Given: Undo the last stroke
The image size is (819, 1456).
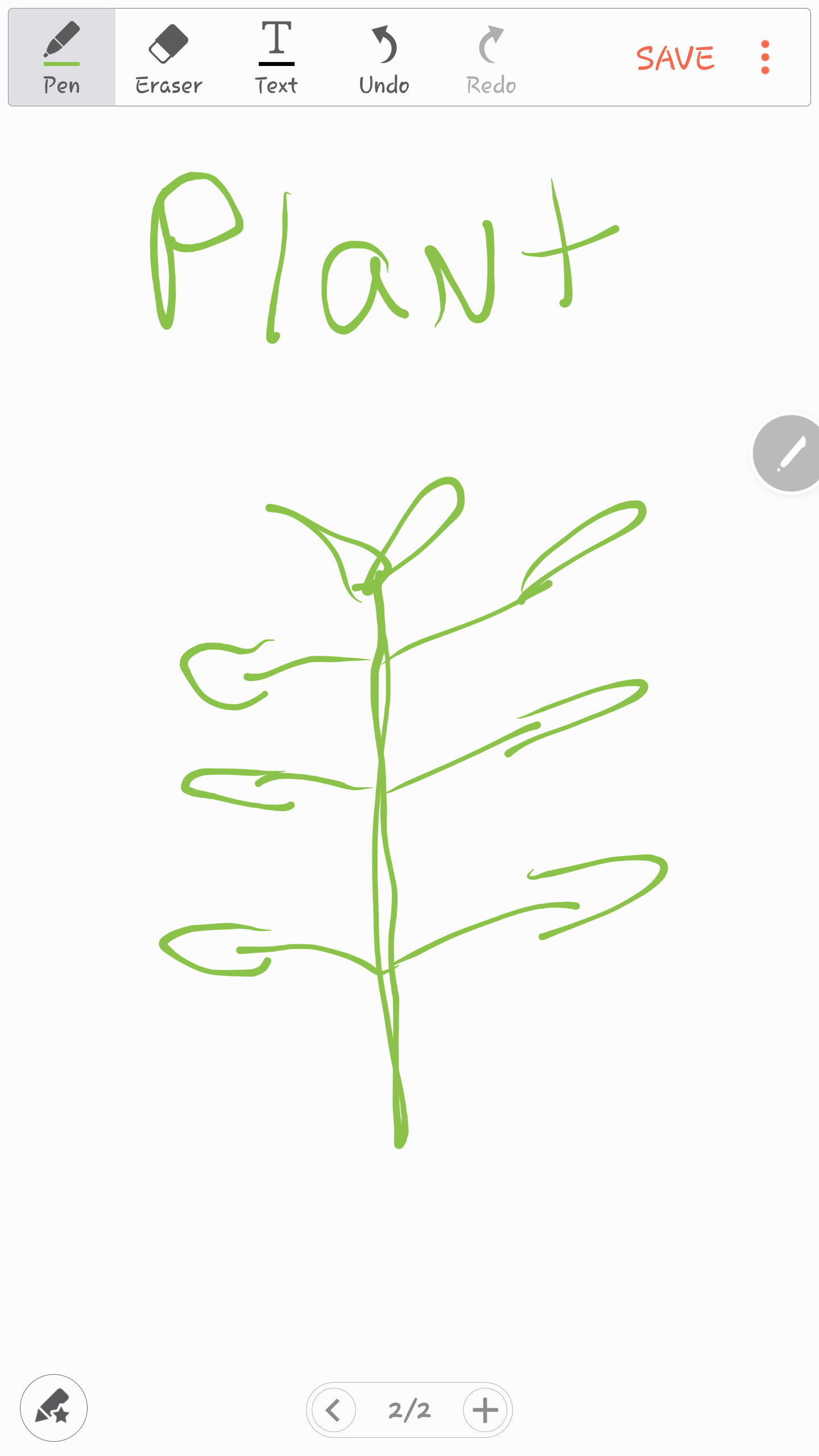Looking at the screenshot, I should tap(384, 57).
